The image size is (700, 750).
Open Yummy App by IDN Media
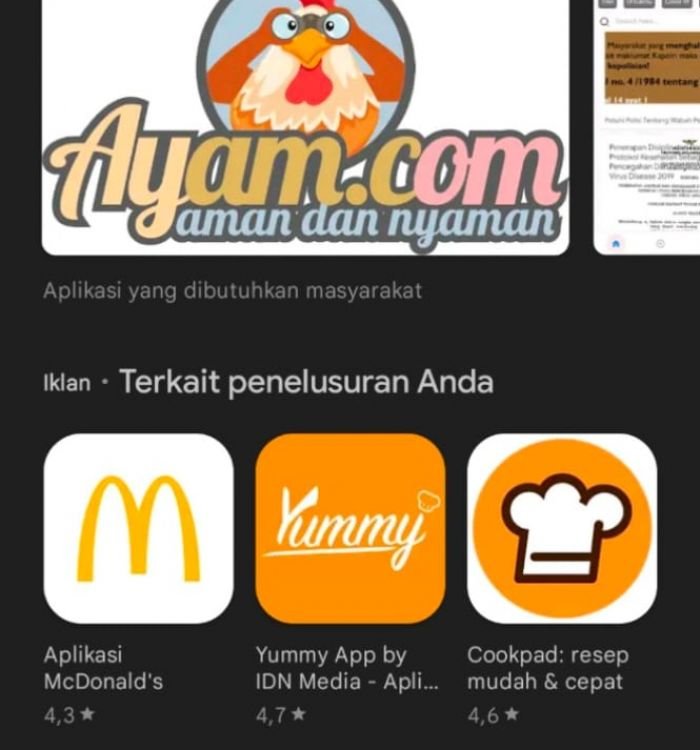pyautogui.click(x=350, y=529)
